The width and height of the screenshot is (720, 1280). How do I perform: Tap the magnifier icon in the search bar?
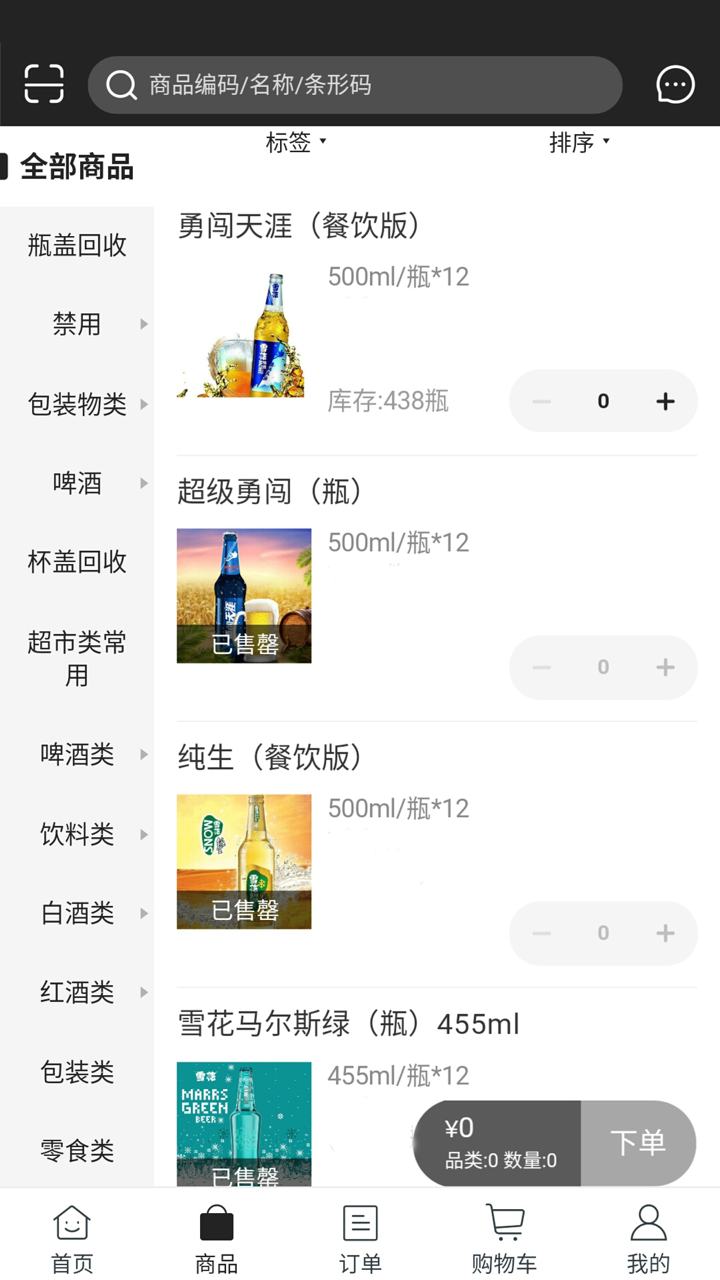122,85
